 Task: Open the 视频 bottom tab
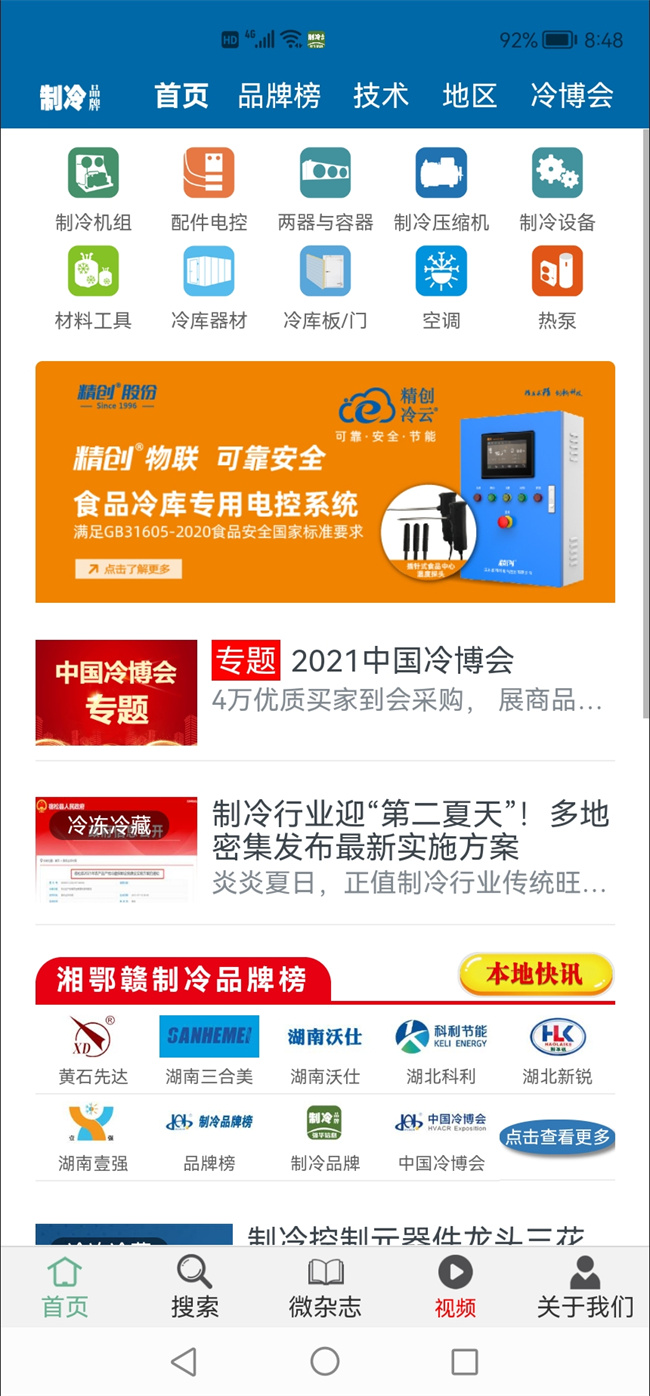(455, 1286)
